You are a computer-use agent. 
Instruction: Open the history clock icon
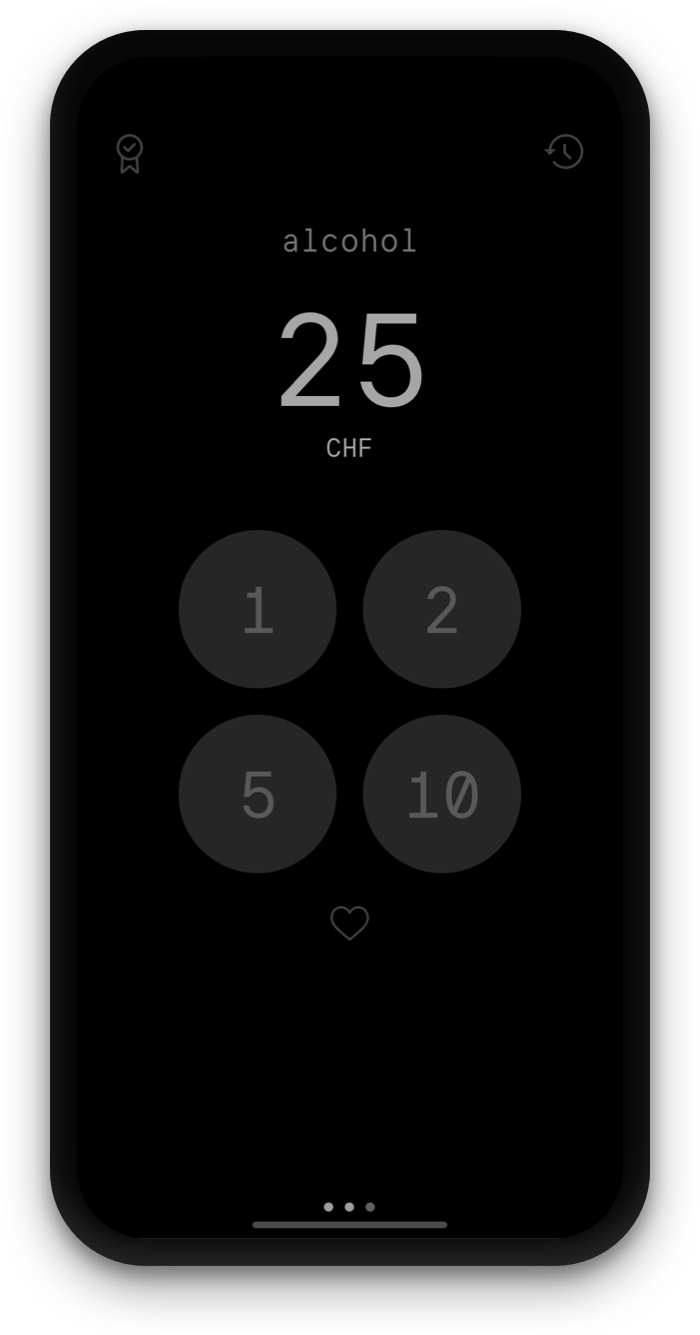click(x=565, y=152)
